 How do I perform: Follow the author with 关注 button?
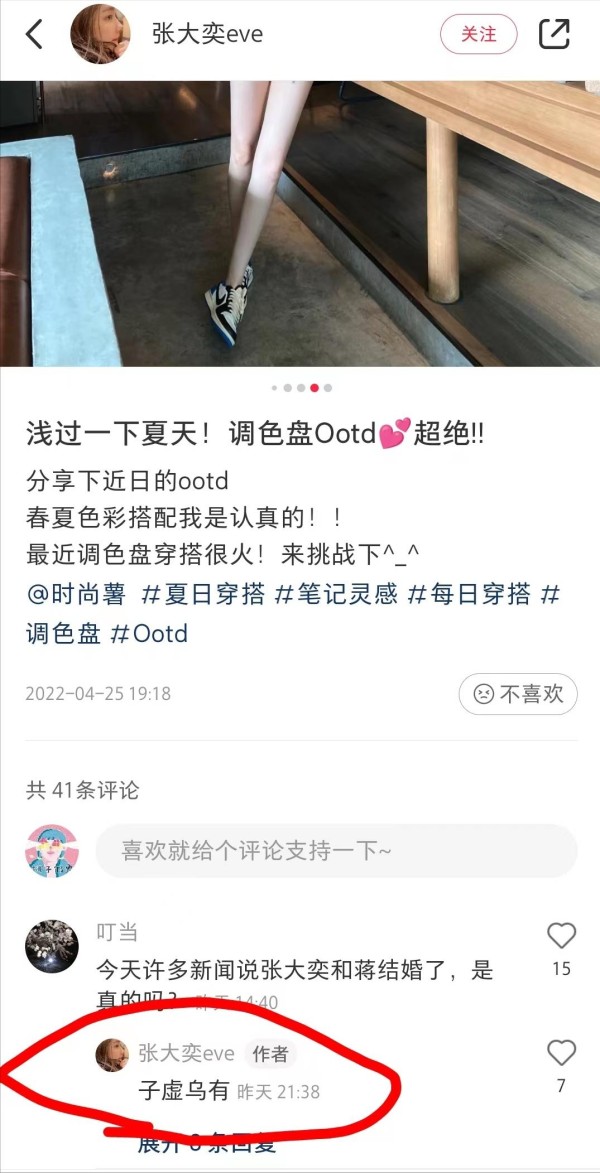click(479, 34)
